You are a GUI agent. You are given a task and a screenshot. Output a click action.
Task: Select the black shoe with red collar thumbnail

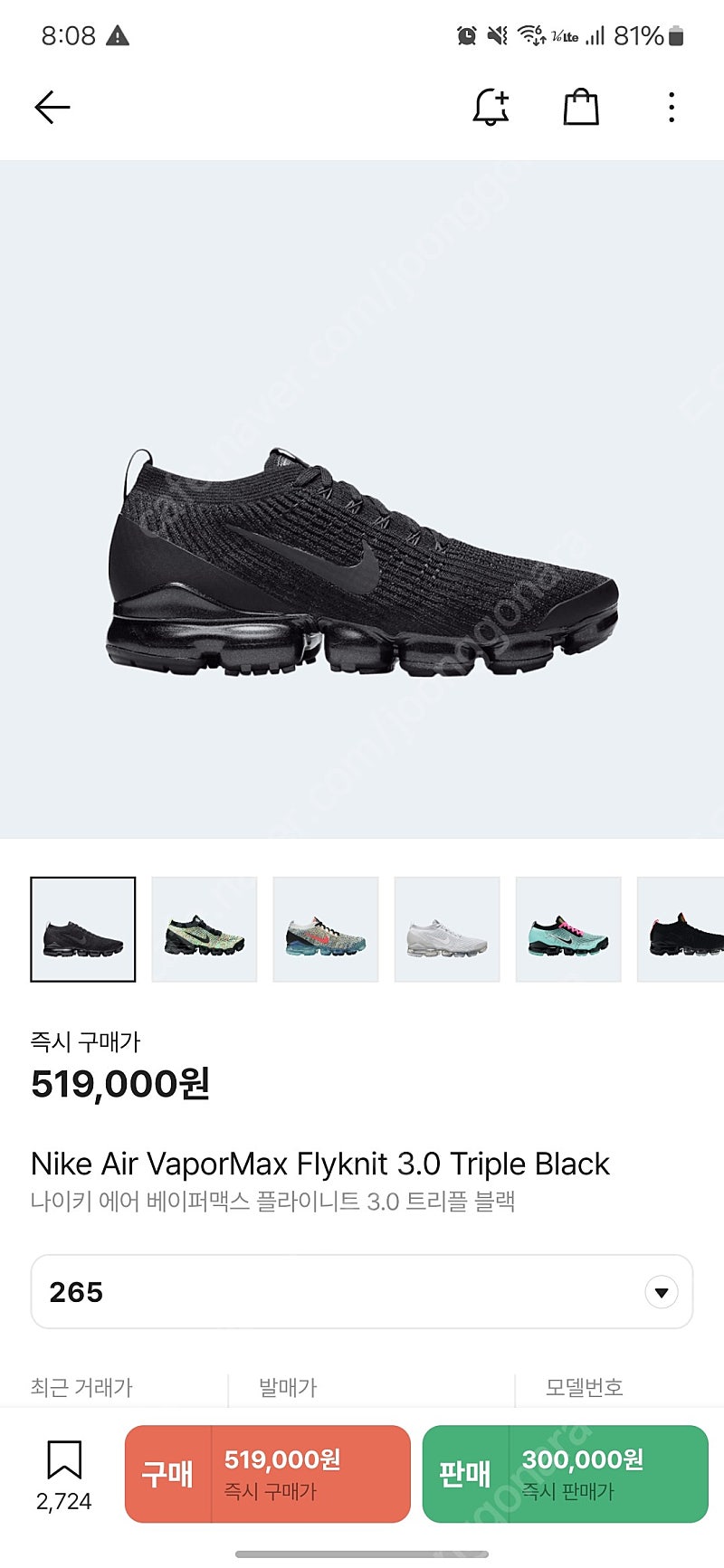point(681,929)
